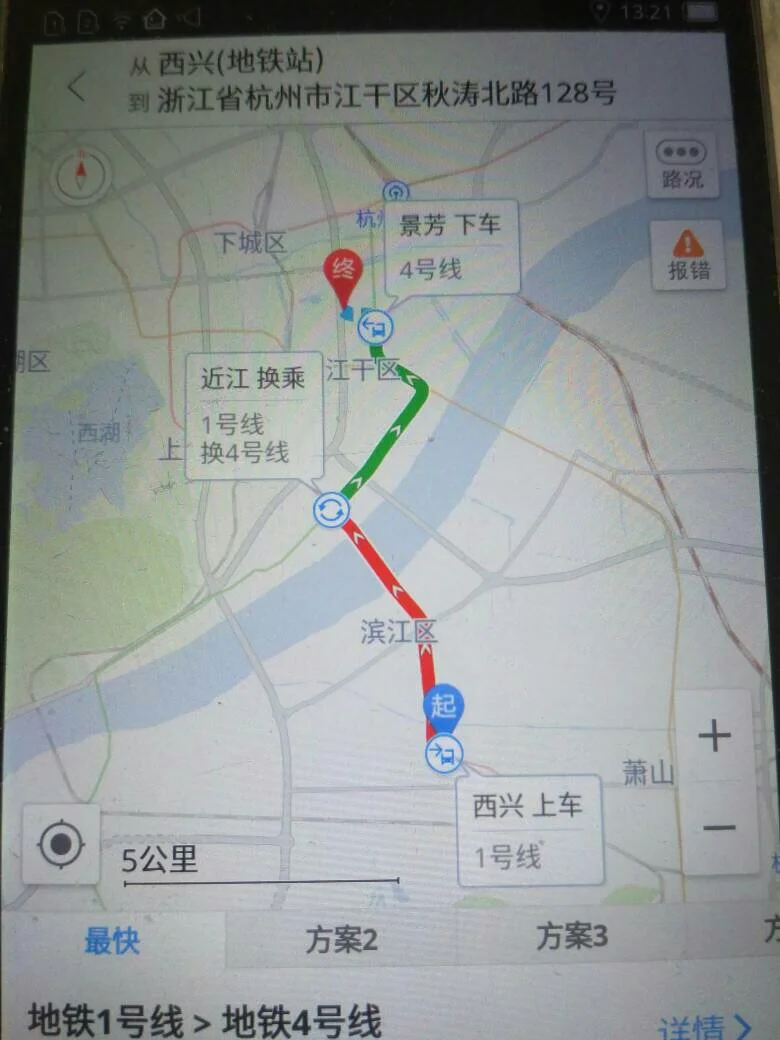
Task: Tap the current location icon
Action: click(x=63, y=845)
